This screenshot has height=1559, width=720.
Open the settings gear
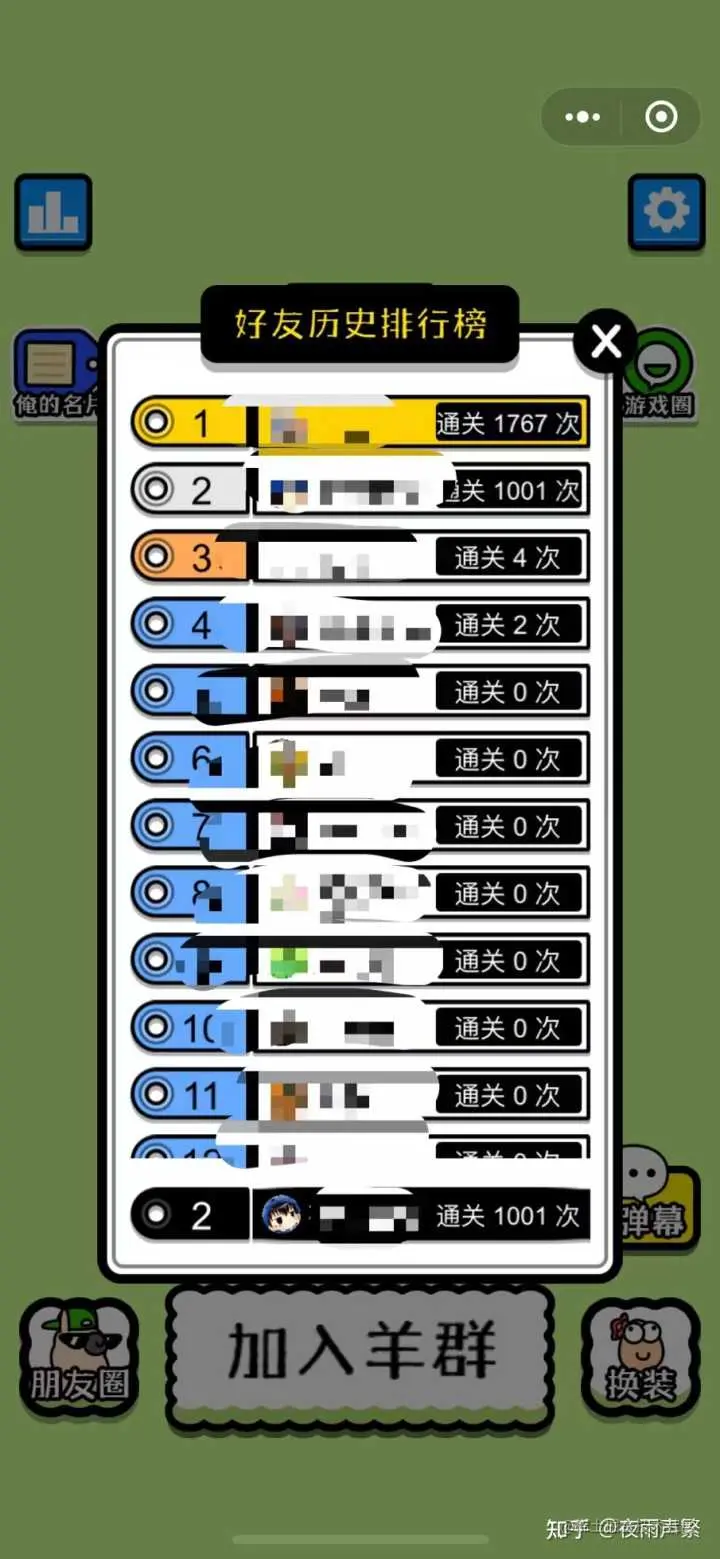coord(666,212)
